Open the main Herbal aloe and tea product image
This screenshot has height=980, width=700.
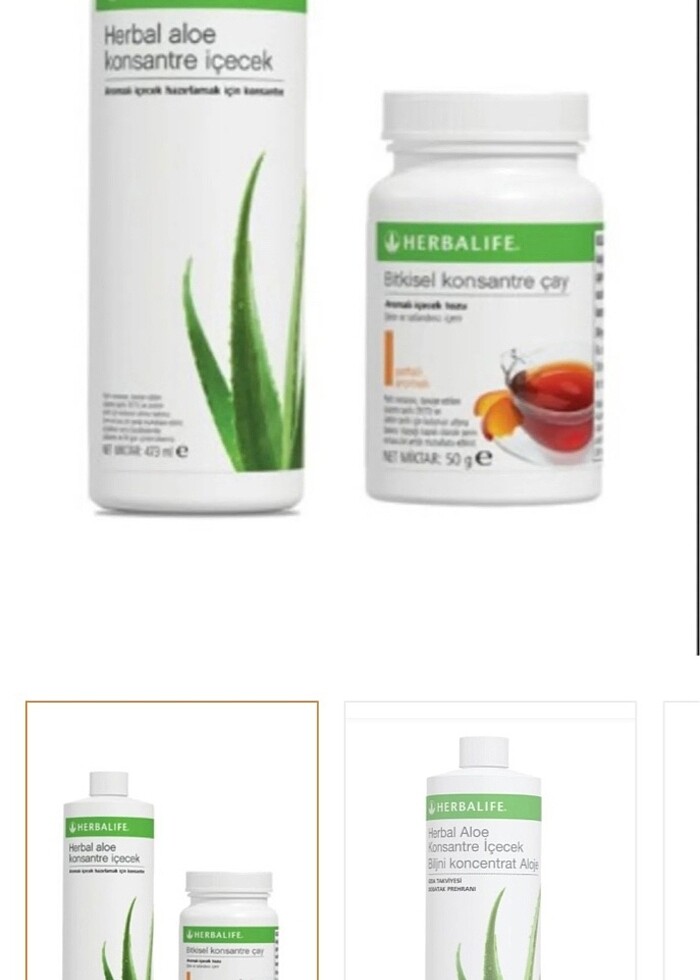click(x=348, y=300)
